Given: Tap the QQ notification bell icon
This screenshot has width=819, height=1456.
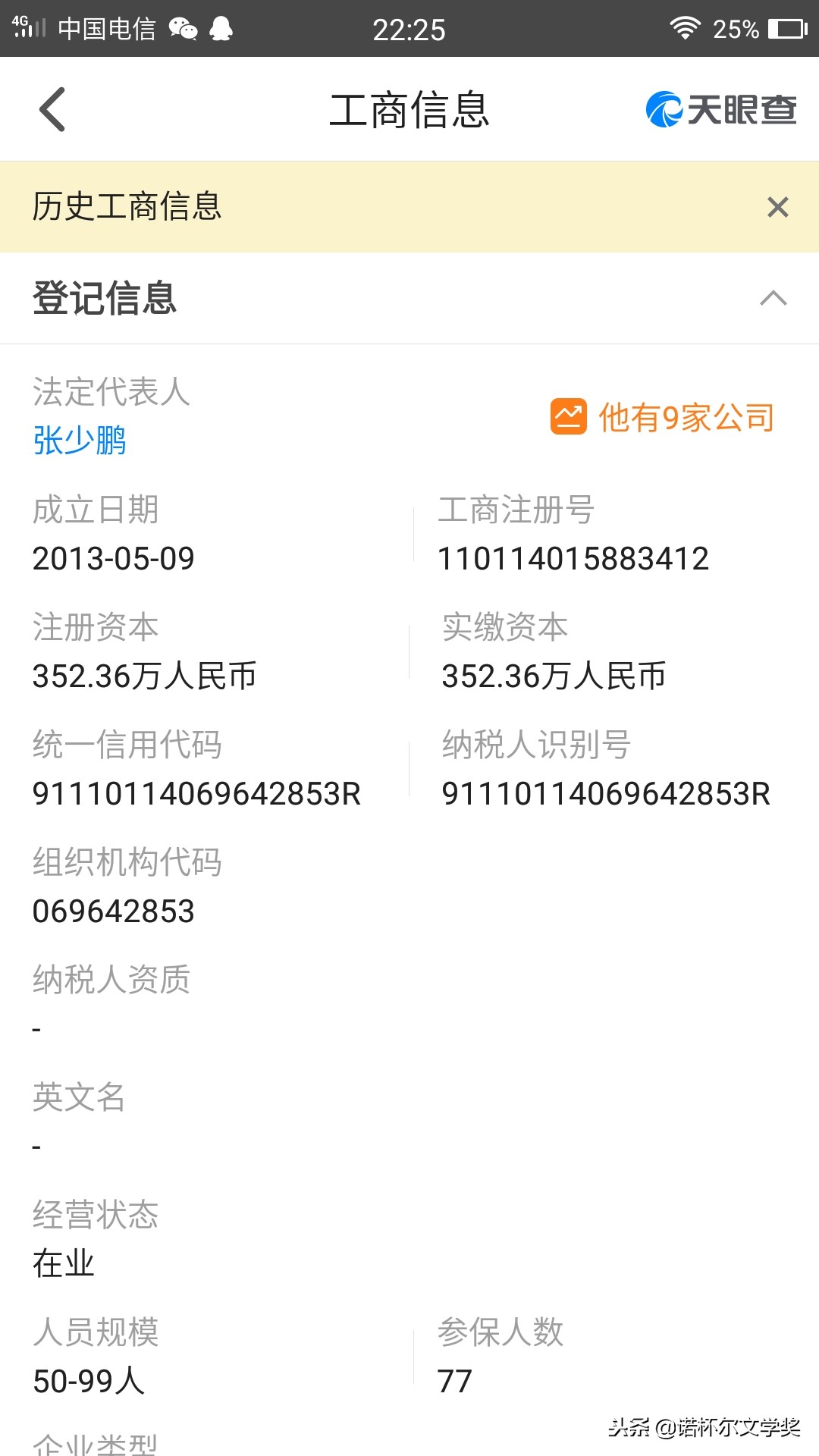Looking at the screenshot, I should [x=221, y=29].
